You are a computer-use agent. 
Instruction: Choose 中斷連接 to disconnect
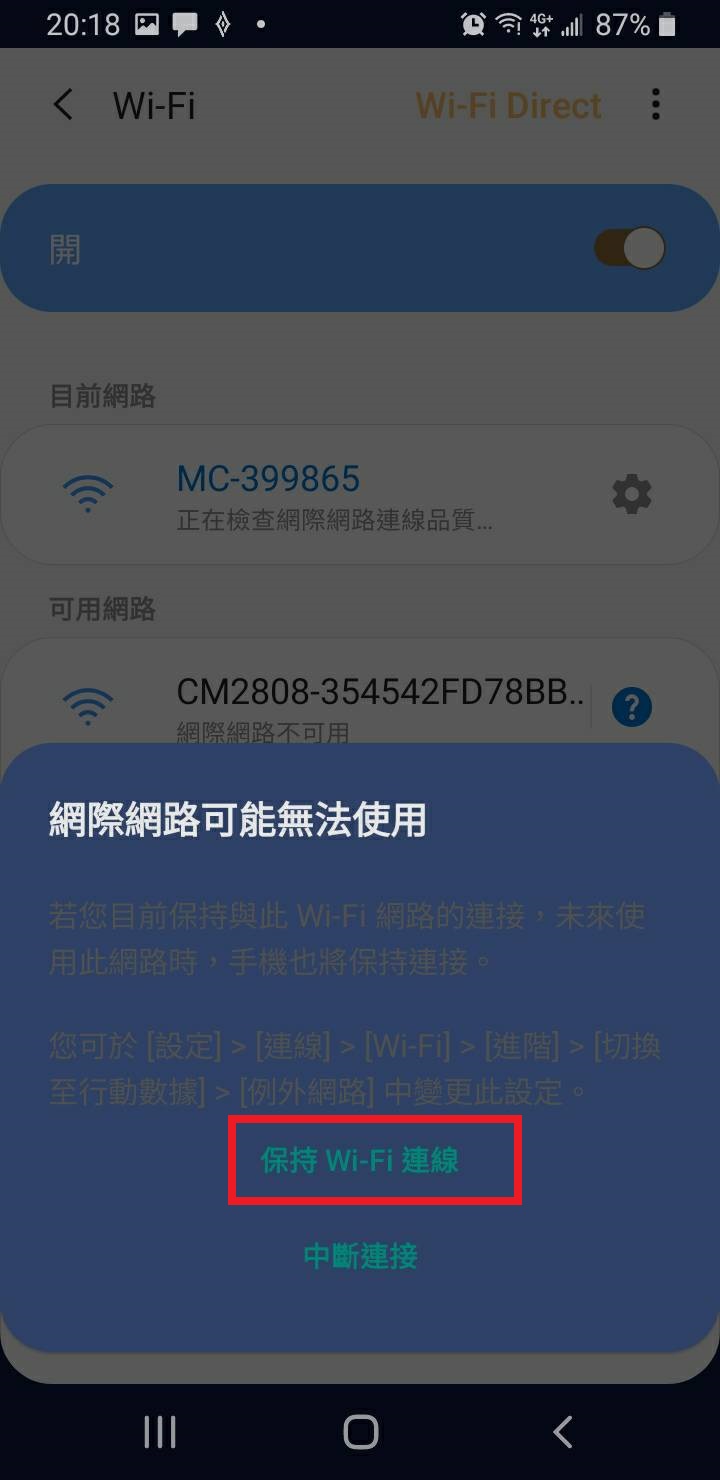[x=360, y=1256]
